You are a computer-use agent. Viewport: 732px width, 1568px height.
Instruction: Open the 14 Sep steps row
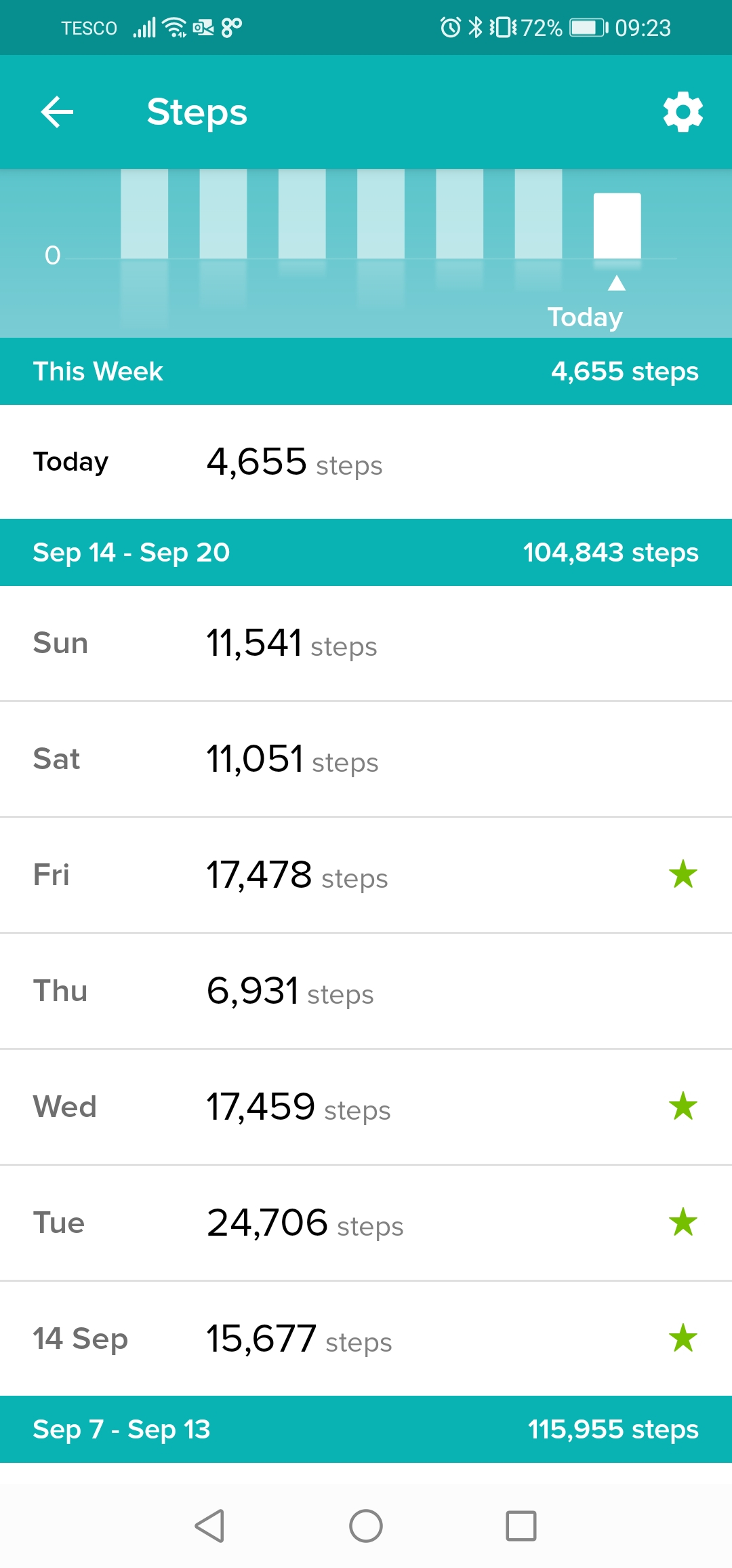(366, 1339)
